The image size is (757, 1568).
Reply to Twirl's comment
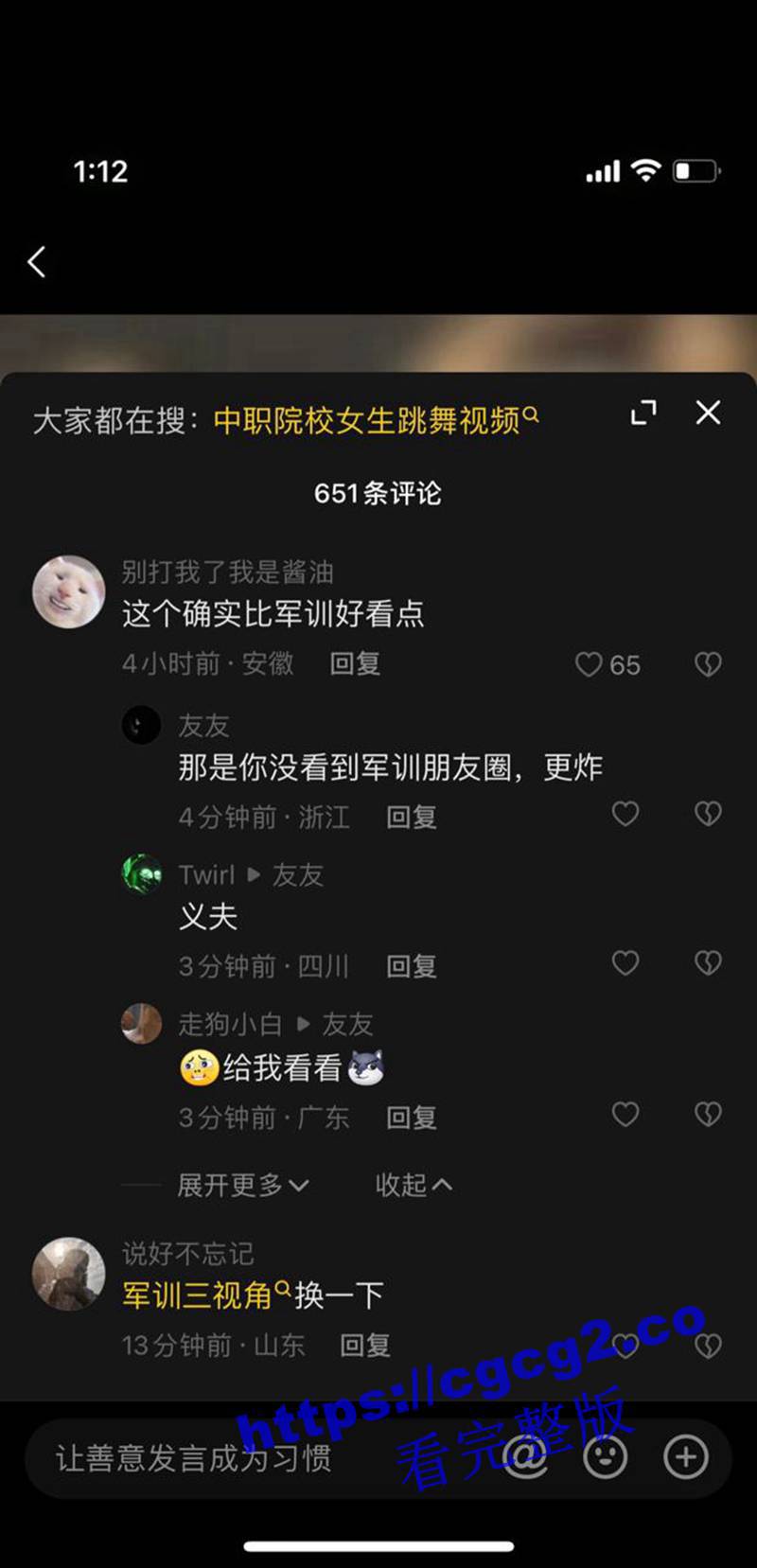tap(412, 966)
